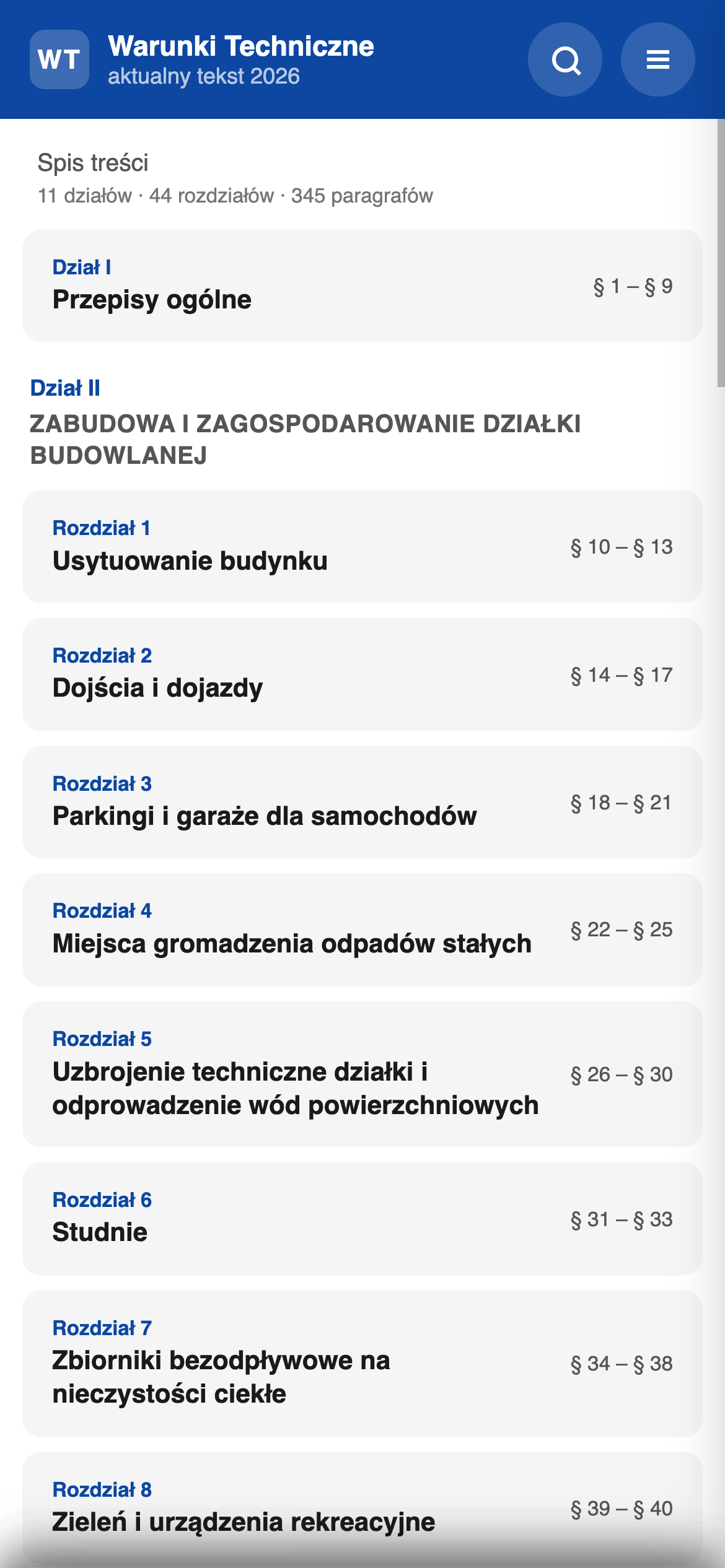This screenshot has height=1568, width=725.
Task: Select Rozdział 4 Miejsca gromadzenia odpadów stałych
Action: pos(361,929)
